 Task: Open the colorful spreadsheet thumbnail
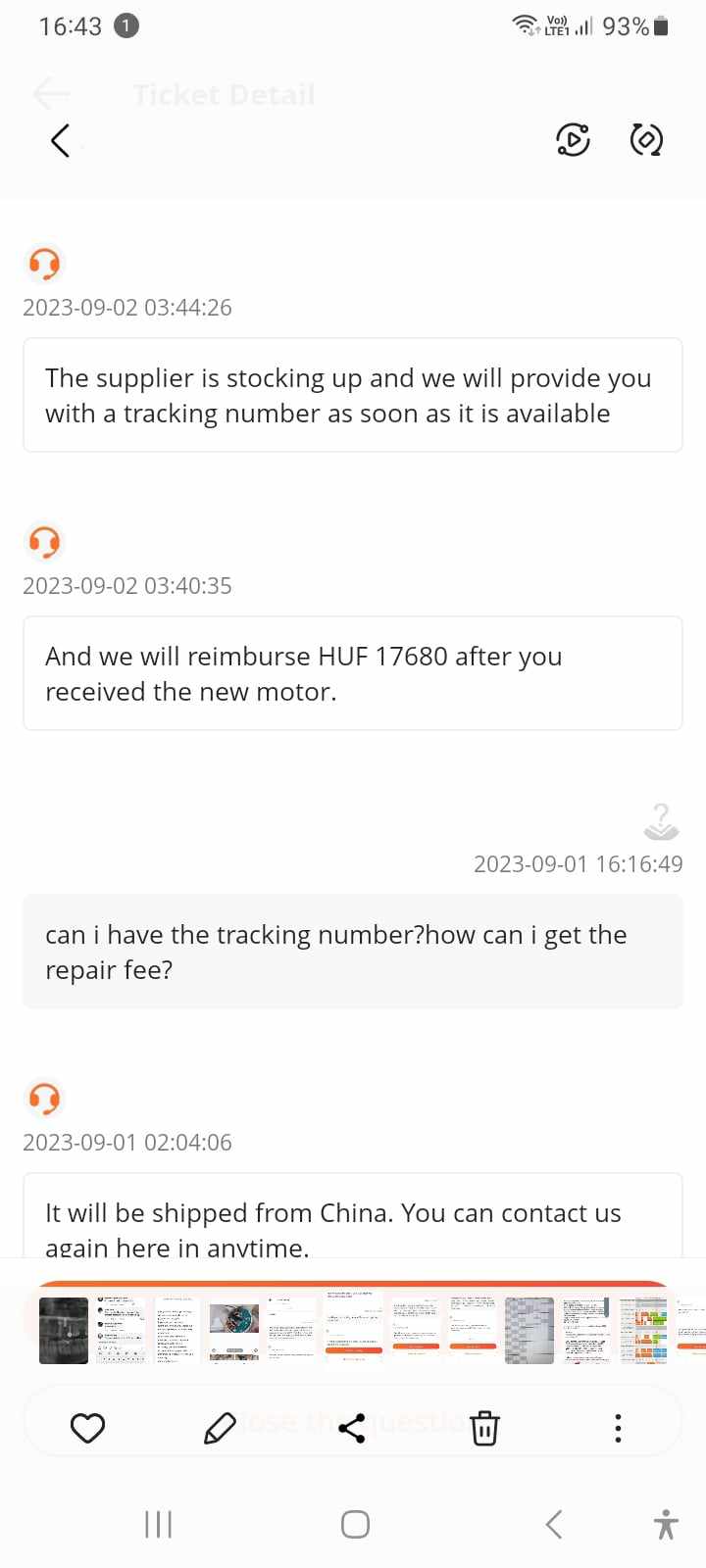click(x=645, y=1331)
